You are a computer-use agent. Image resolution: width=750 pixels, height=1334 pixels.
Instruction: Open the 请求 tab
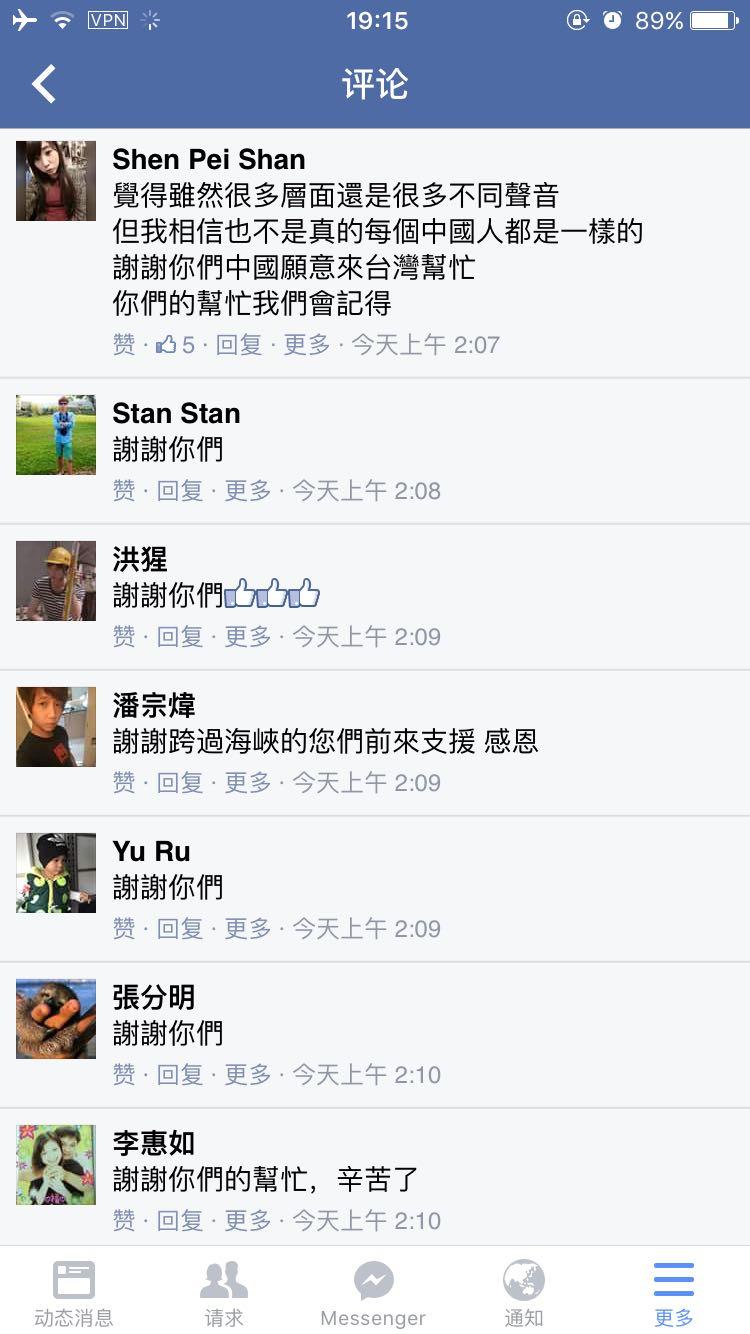[x=224, y=1293]
